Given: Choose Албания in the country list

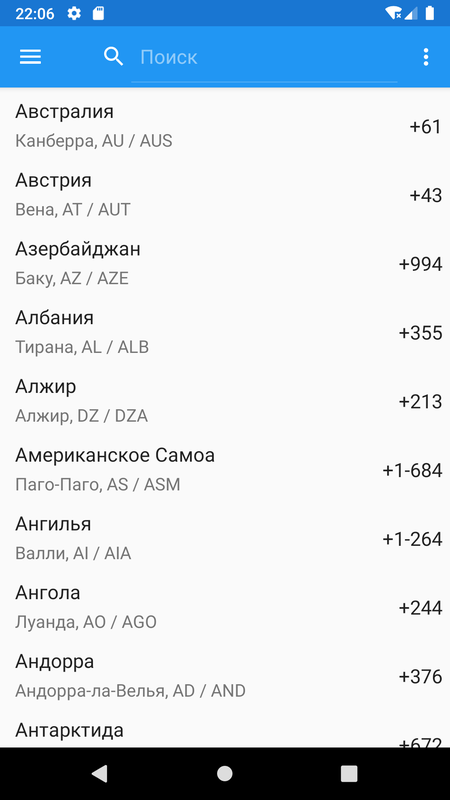Looking at the screenshot, I should pyautogui.click(x=225, y=333).
